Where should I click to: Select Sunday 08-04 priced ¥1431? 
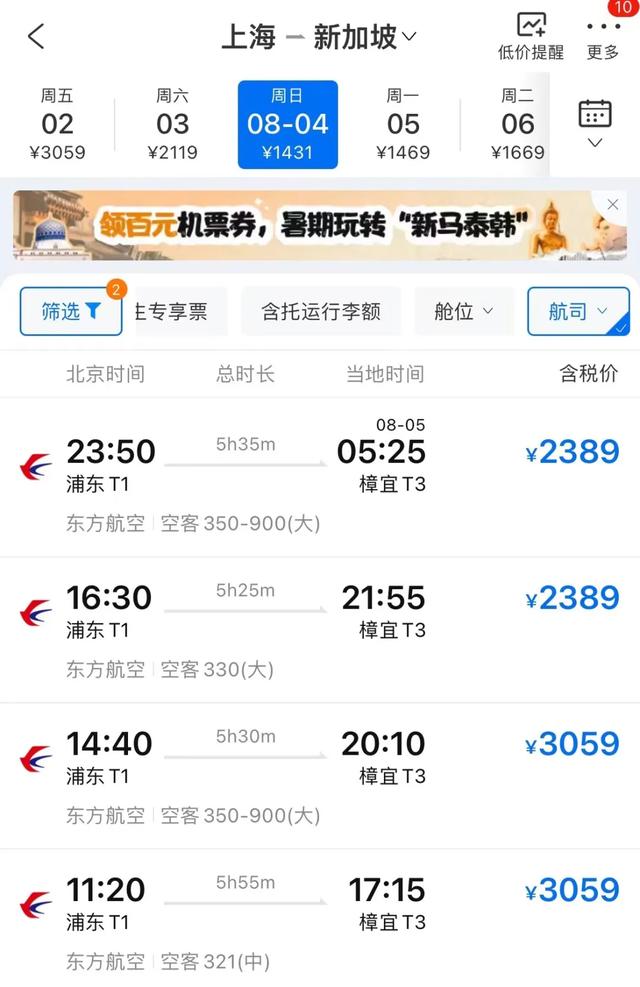coord(287,124)
